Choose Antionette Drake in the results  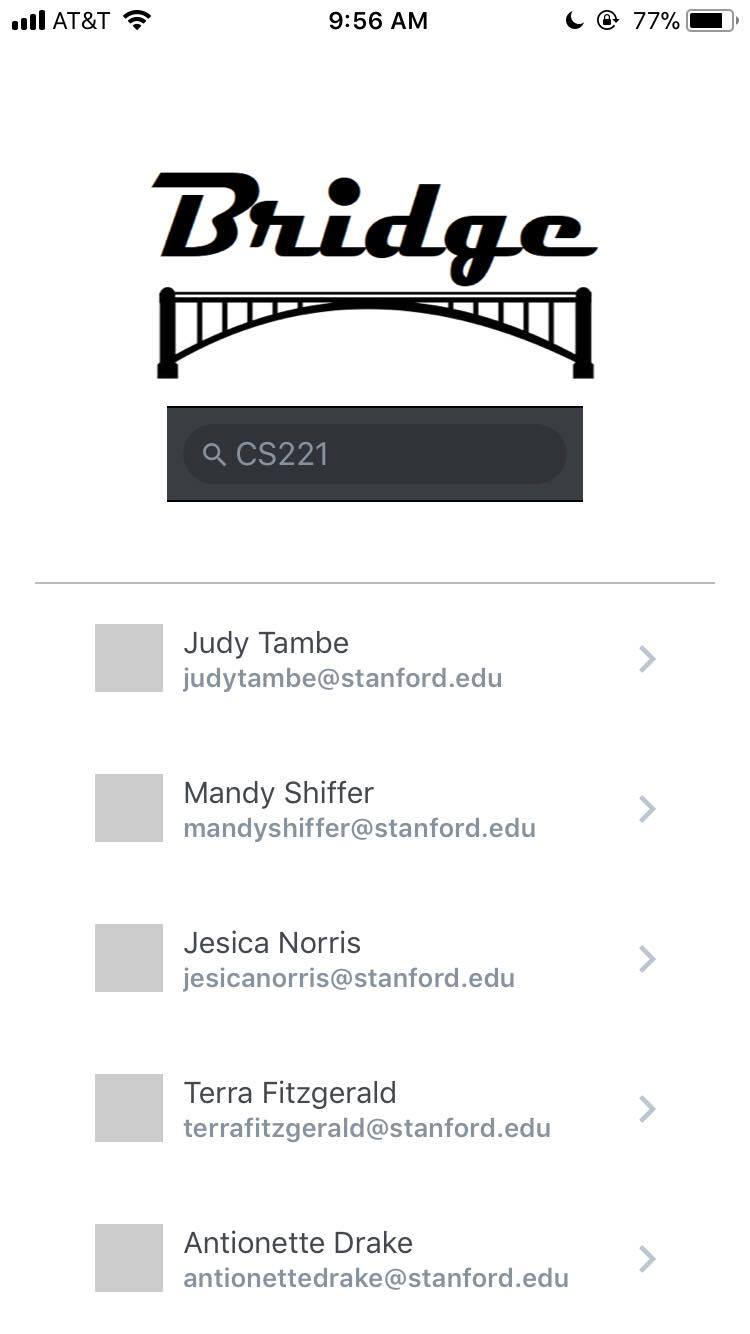(x=375, y=1259)
